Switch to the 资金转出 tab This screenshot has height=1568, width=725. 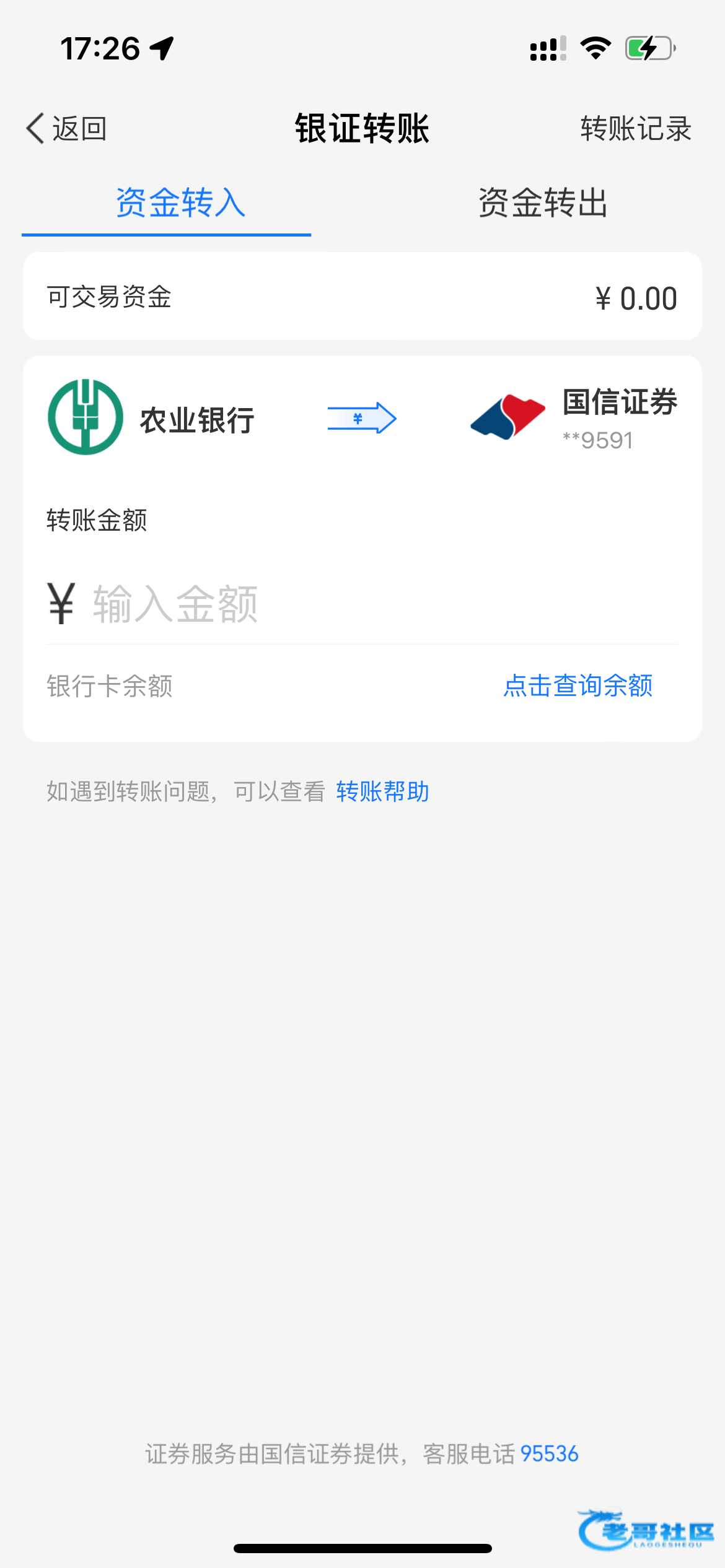tap(543, 203)
